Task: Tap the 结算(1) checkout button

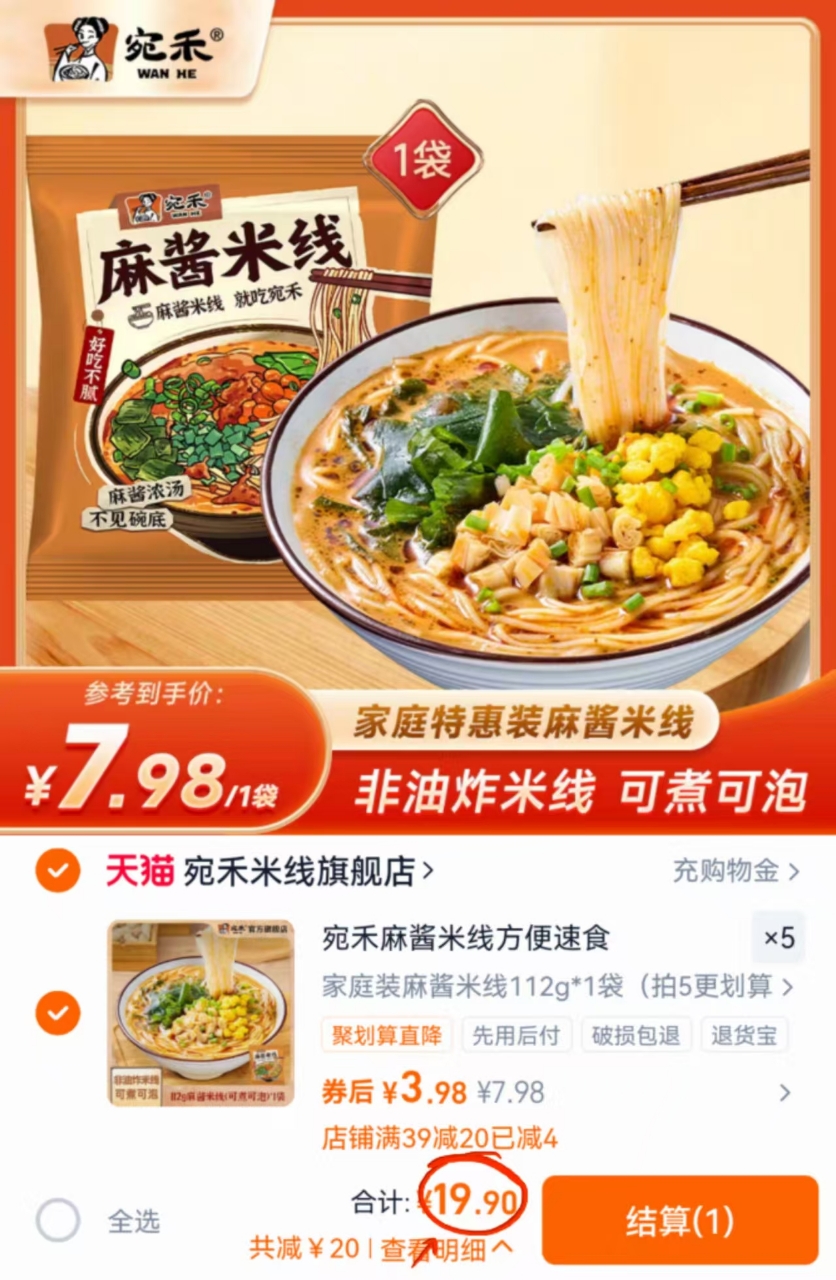Action: click(x=679, y=1220)
